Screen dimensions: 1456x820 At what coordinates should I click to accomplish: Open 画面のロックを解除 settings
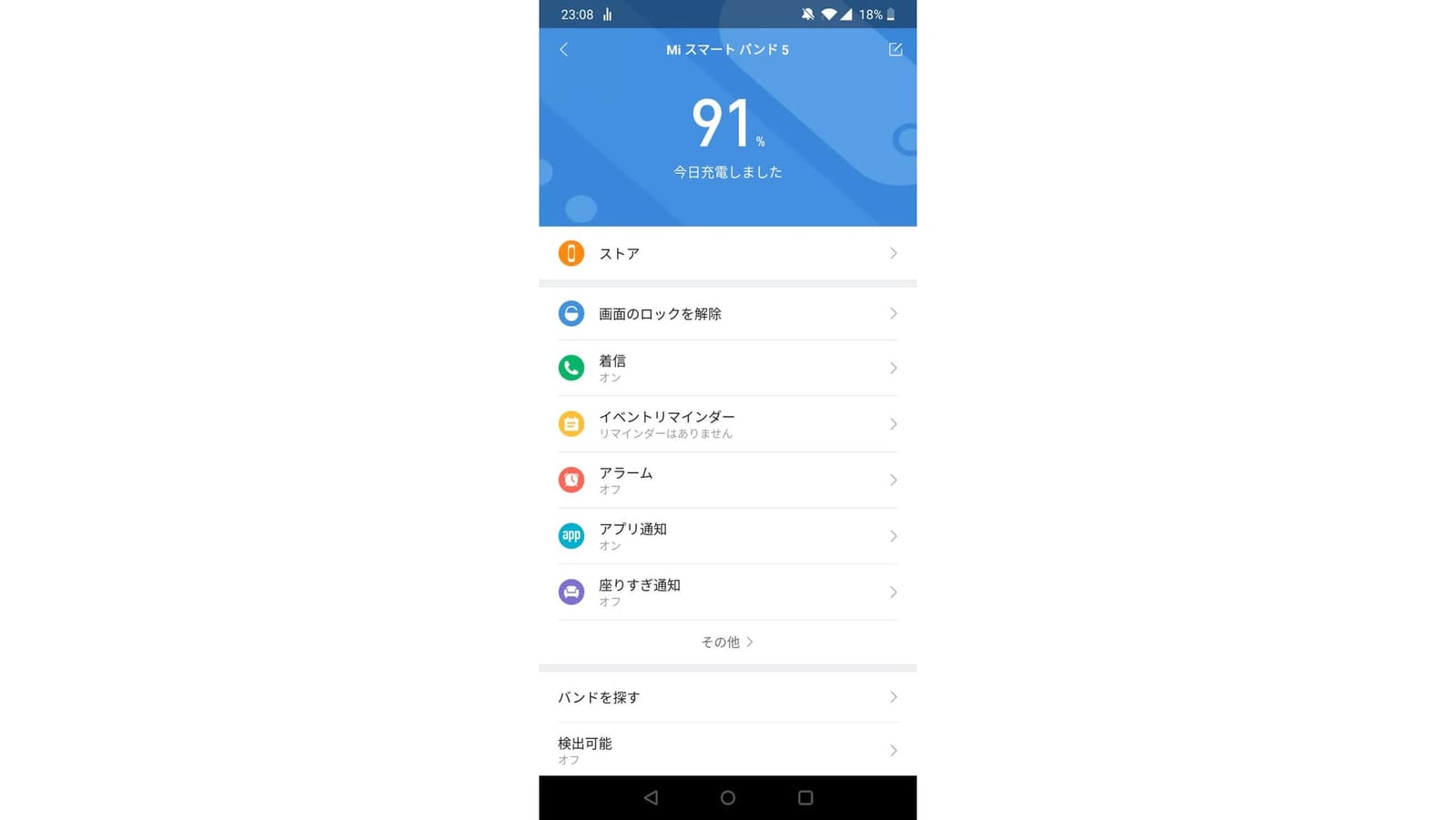[x=727, y=314]
